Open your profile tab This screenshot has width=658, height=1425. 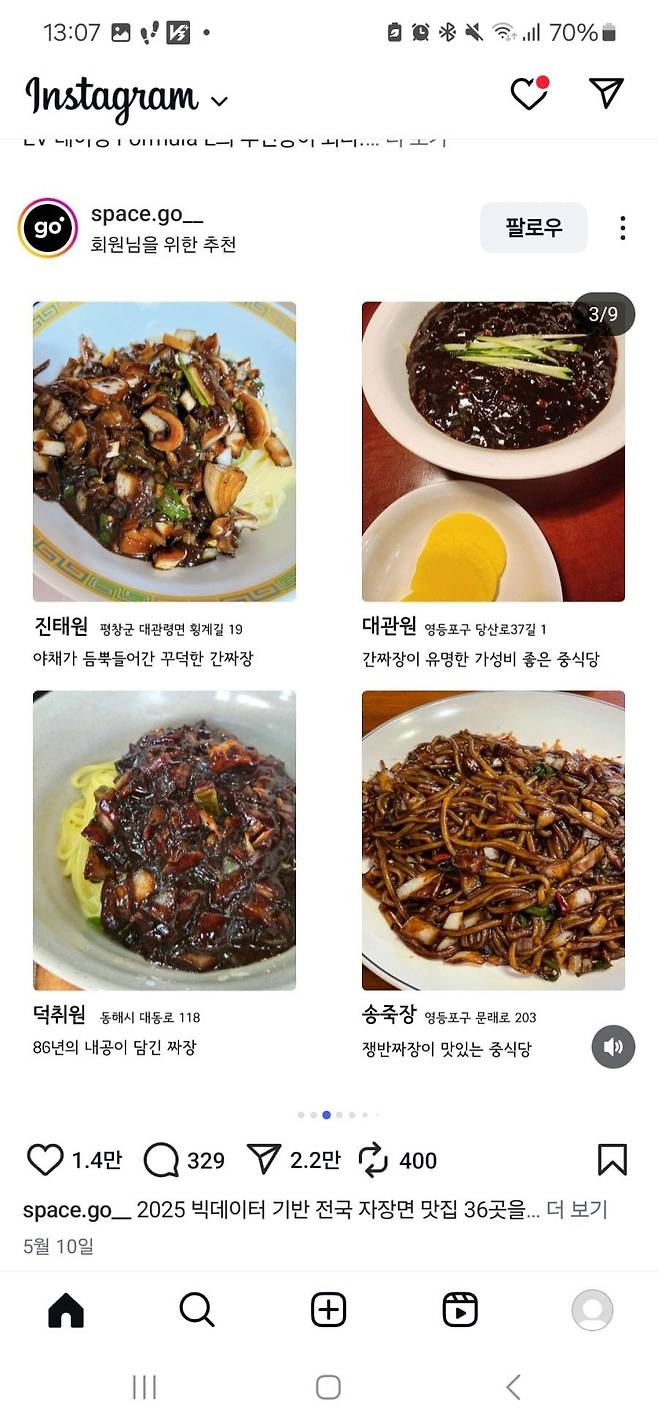click(592, 1310)
